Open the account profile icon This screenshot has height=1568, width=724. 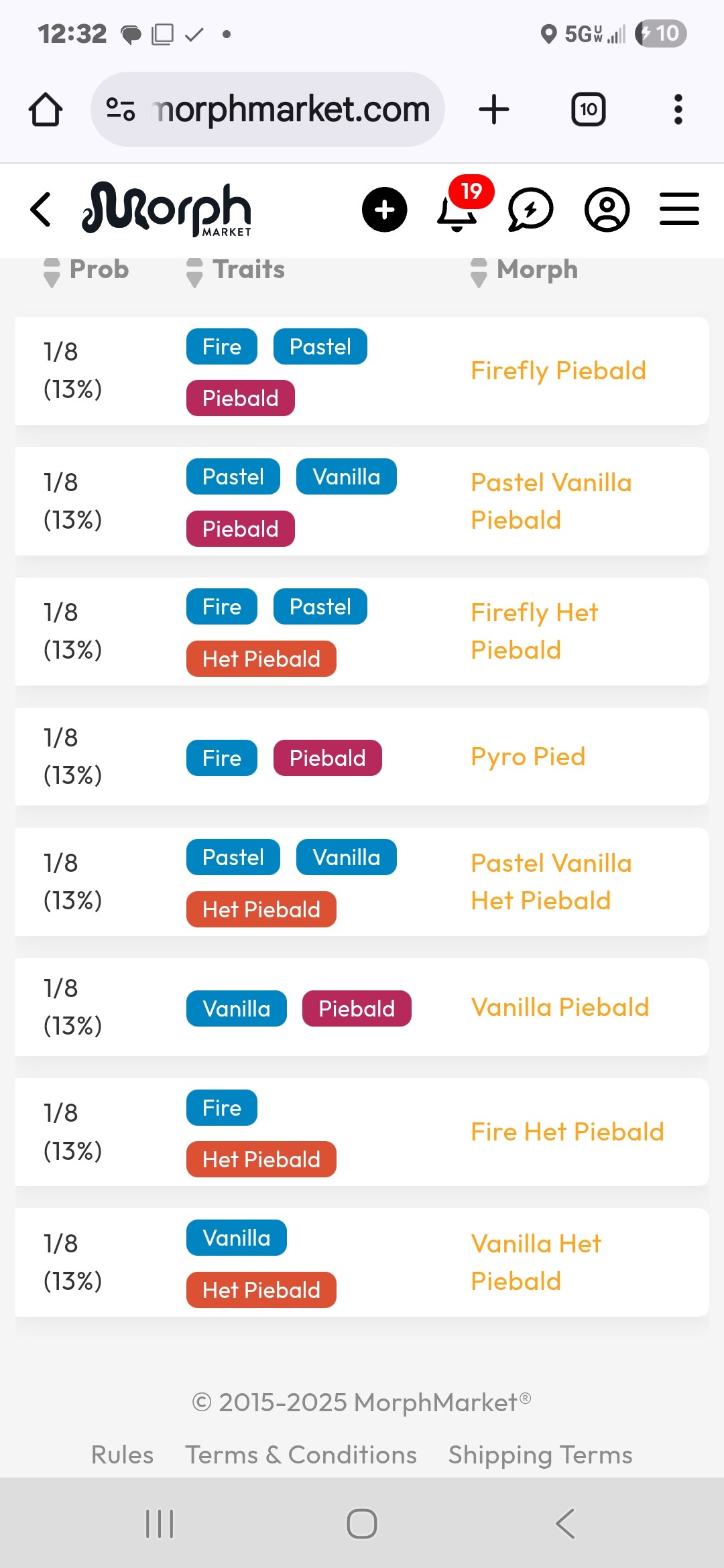tap(607, 210)
